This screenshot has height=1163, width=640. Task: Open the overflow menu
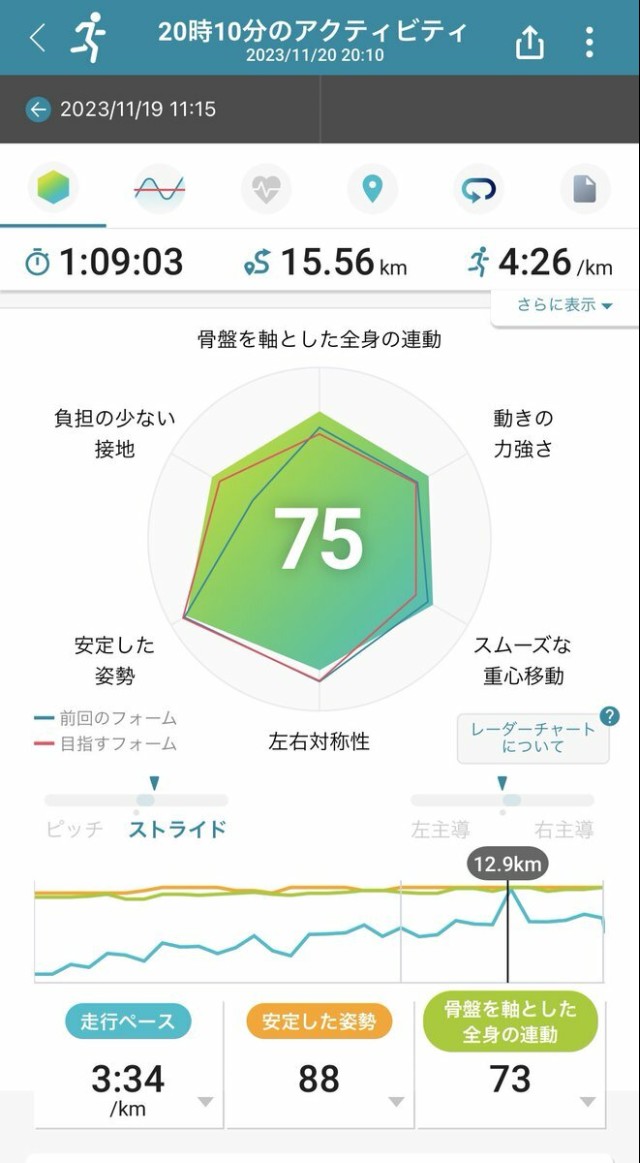[x=589, y=42]
